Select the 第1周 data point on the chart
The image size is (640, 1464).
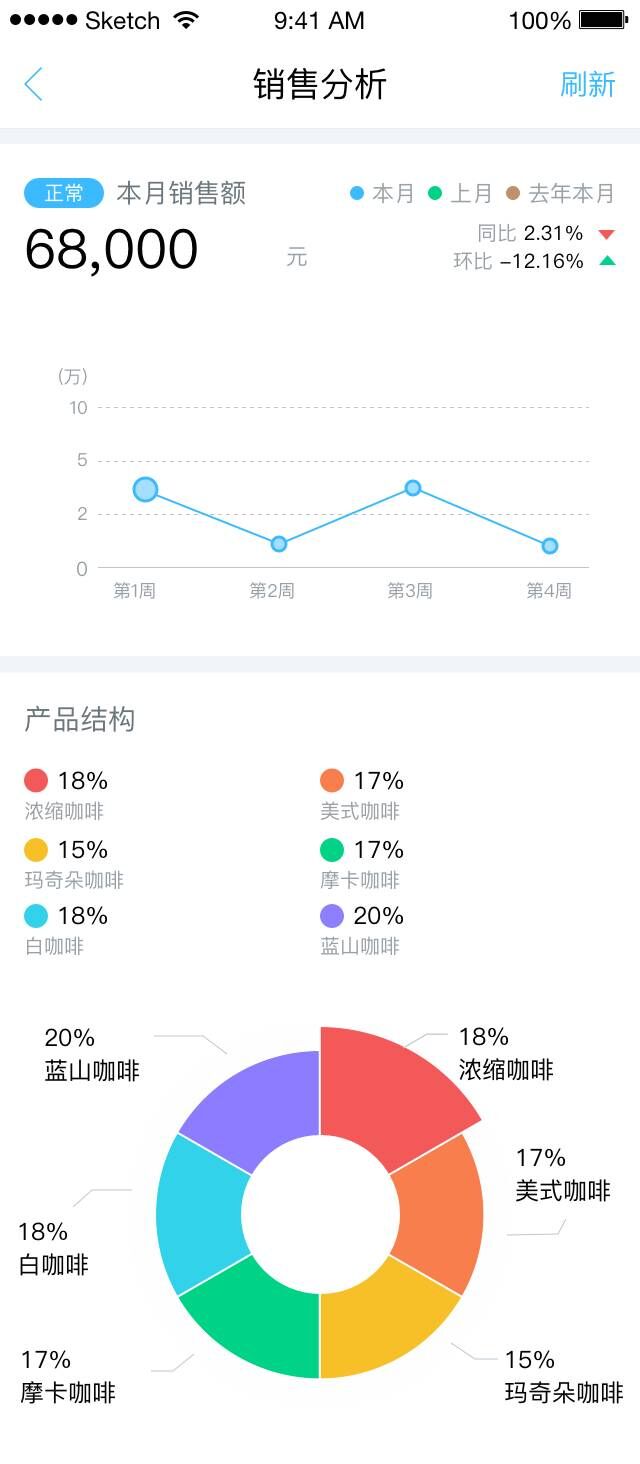click(x=145, y=489)
